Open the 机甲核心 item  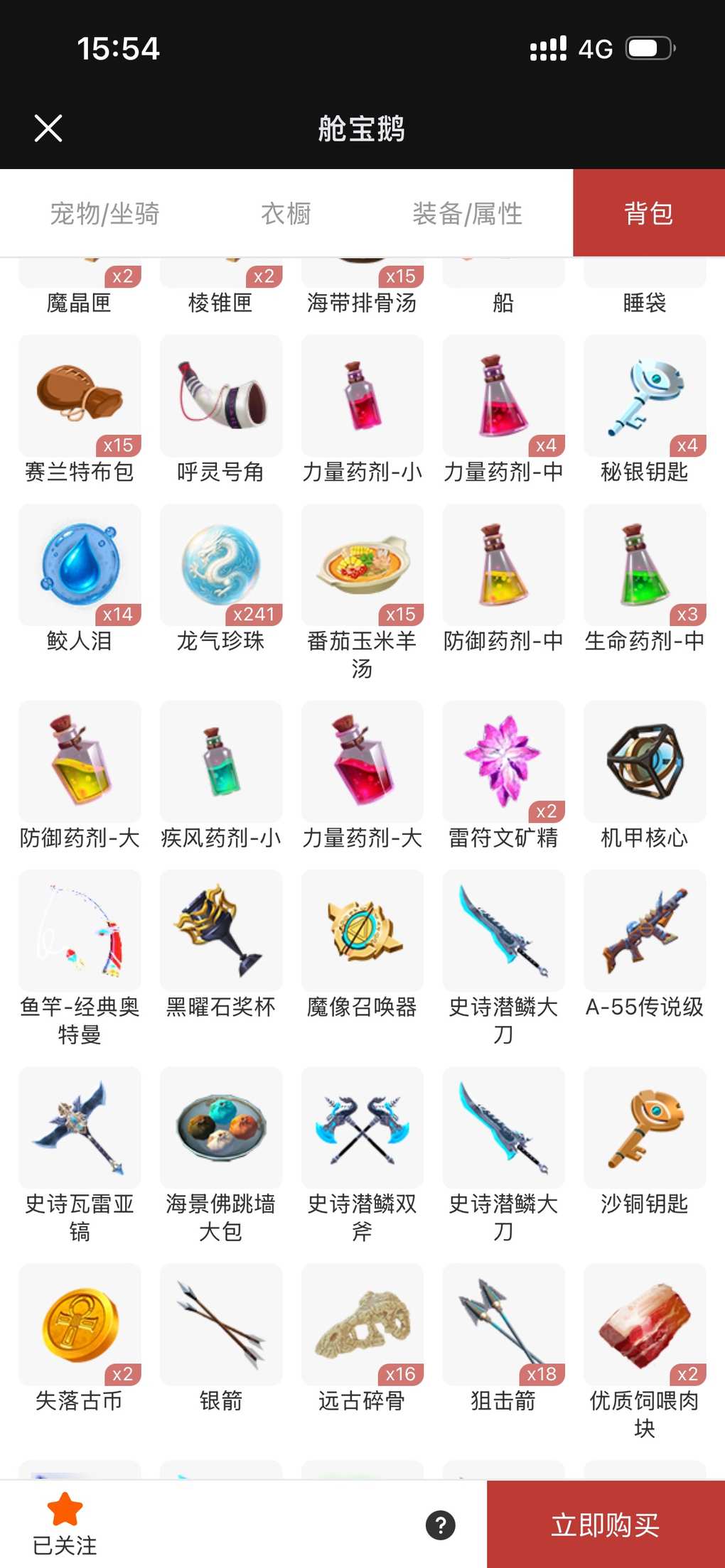click(645, 762)
